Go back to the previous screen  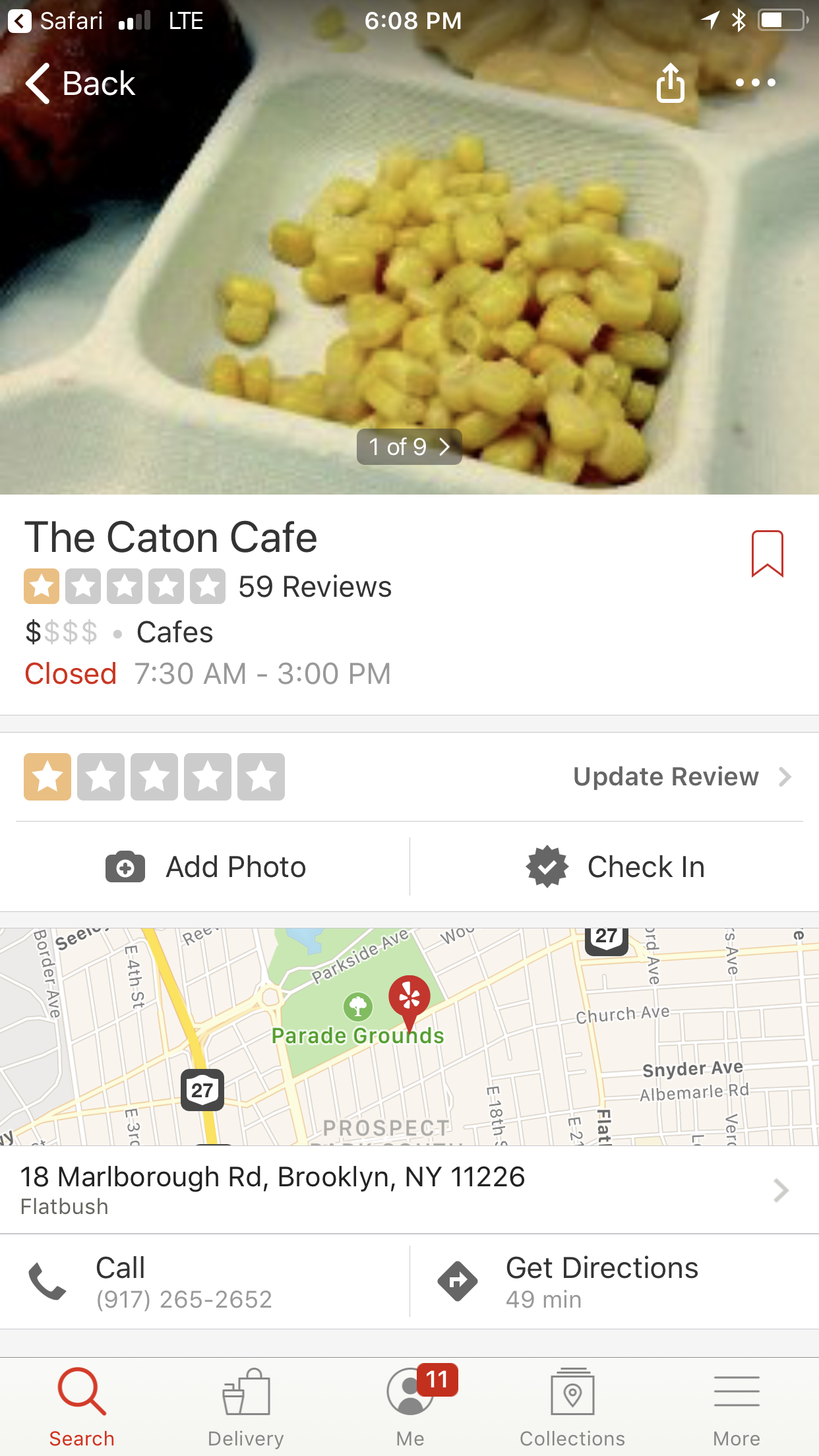pos(80,84)
